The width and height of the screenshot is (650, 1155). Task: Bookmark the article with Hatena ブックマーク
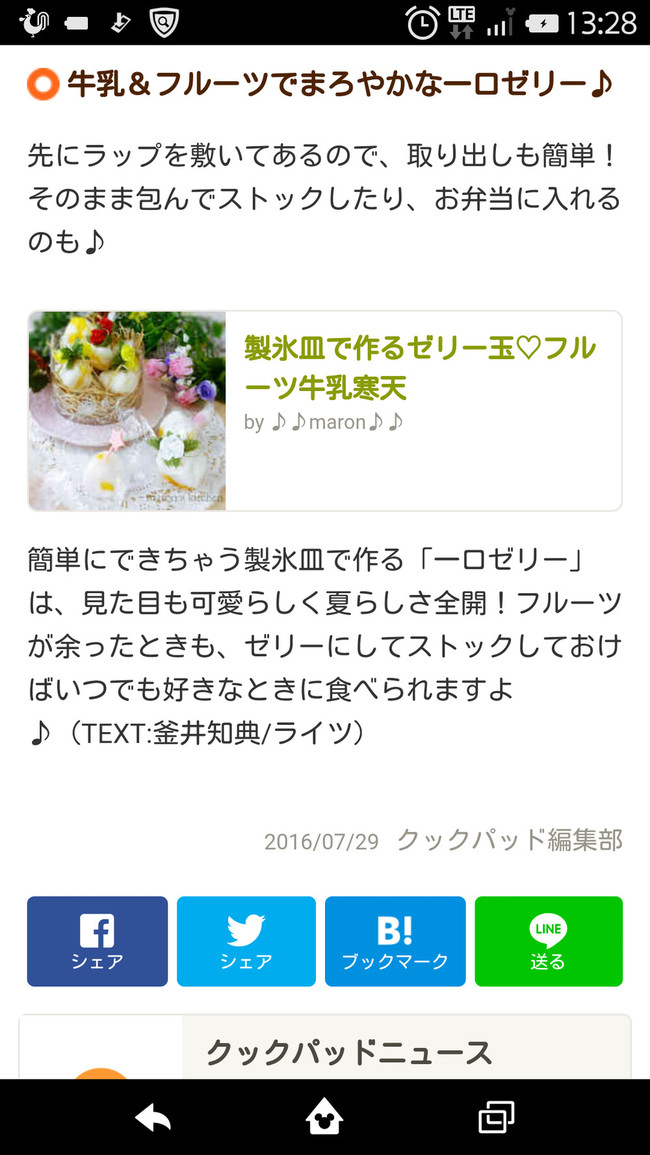tap(395, 941)
